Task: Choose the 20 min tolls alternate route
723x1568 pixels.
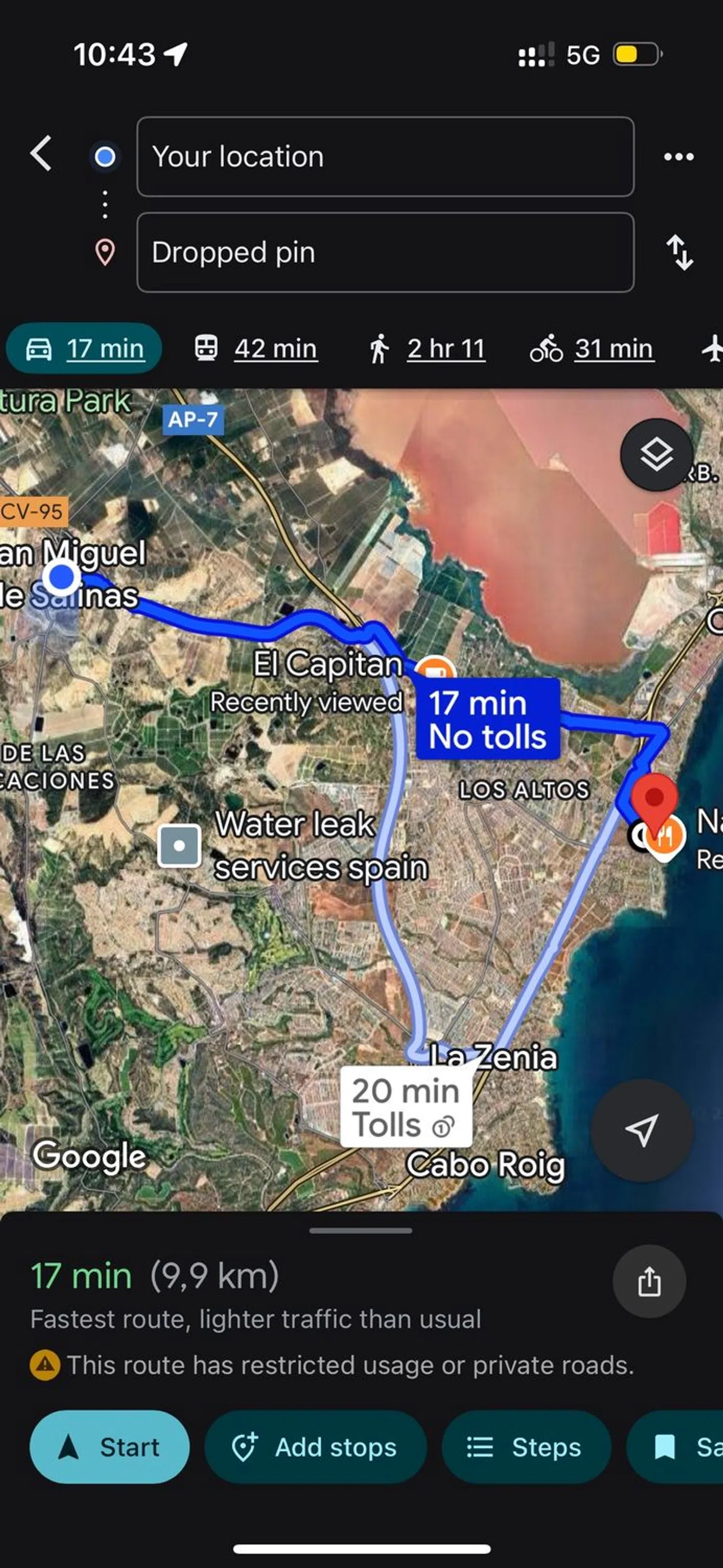Action: (x=405, y=1107)
